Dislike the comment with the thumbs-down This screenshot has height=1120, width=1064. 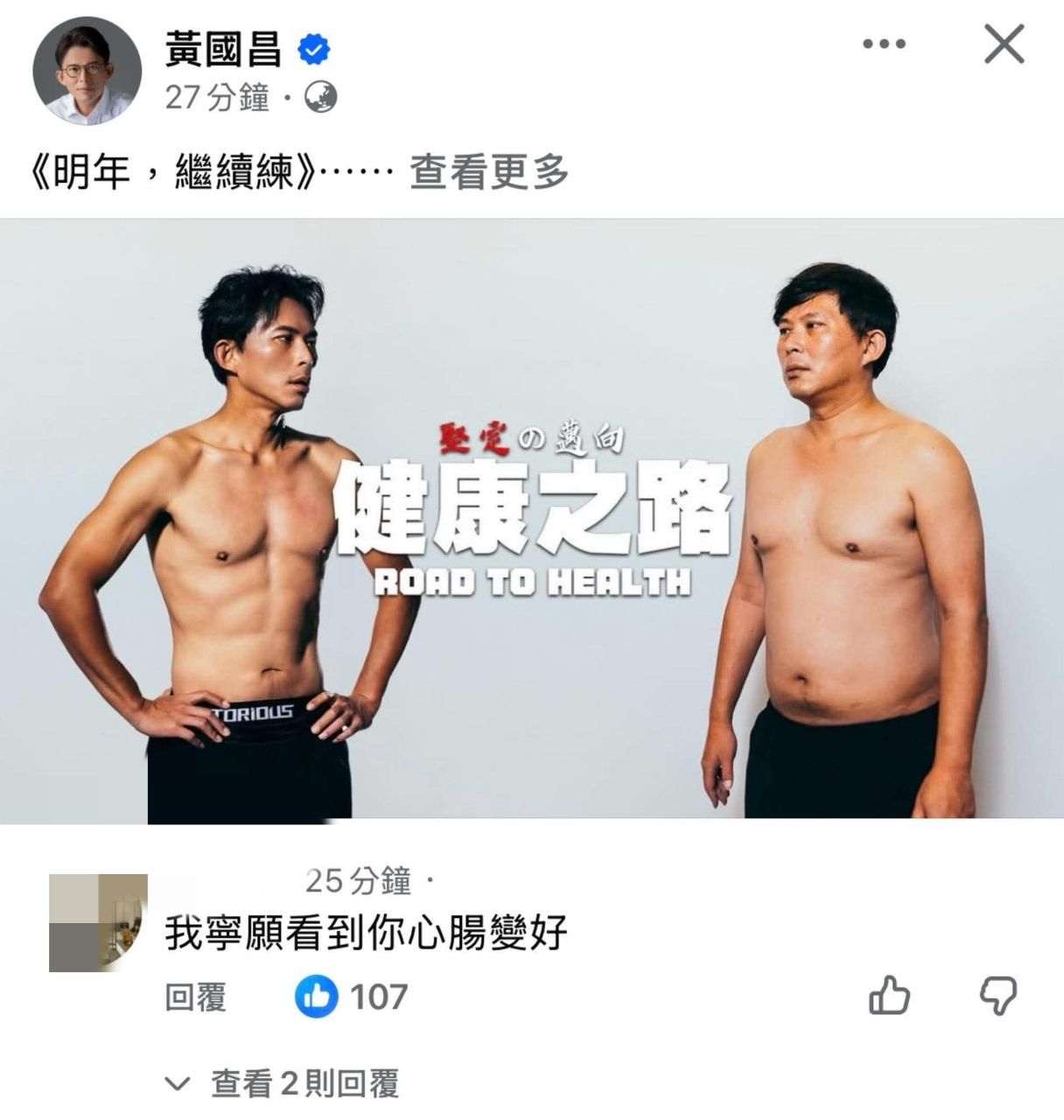coord(997,996)
